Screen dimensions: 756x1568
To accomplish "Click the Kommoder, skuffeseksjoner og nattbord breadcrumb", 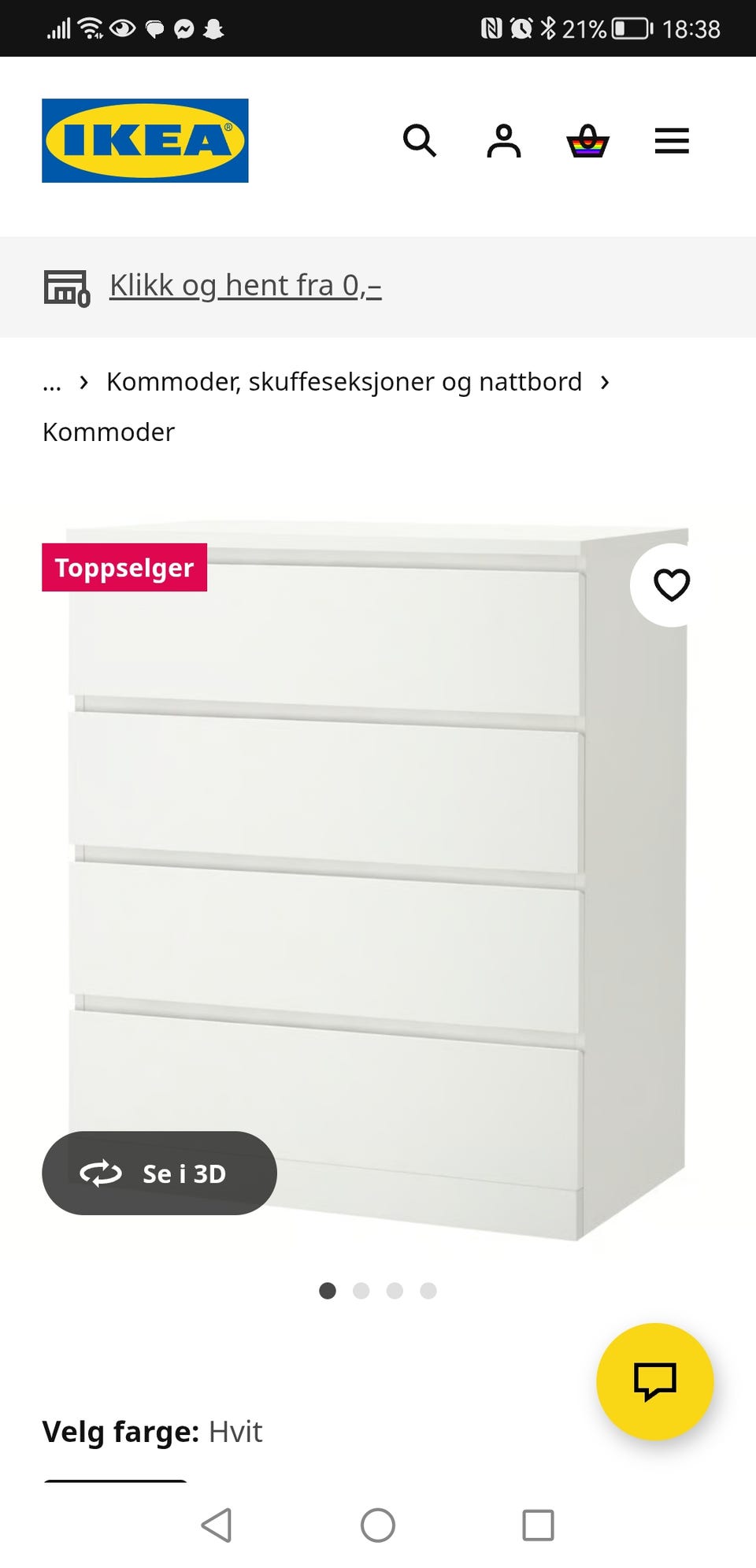I will click(x=344, y=381).
